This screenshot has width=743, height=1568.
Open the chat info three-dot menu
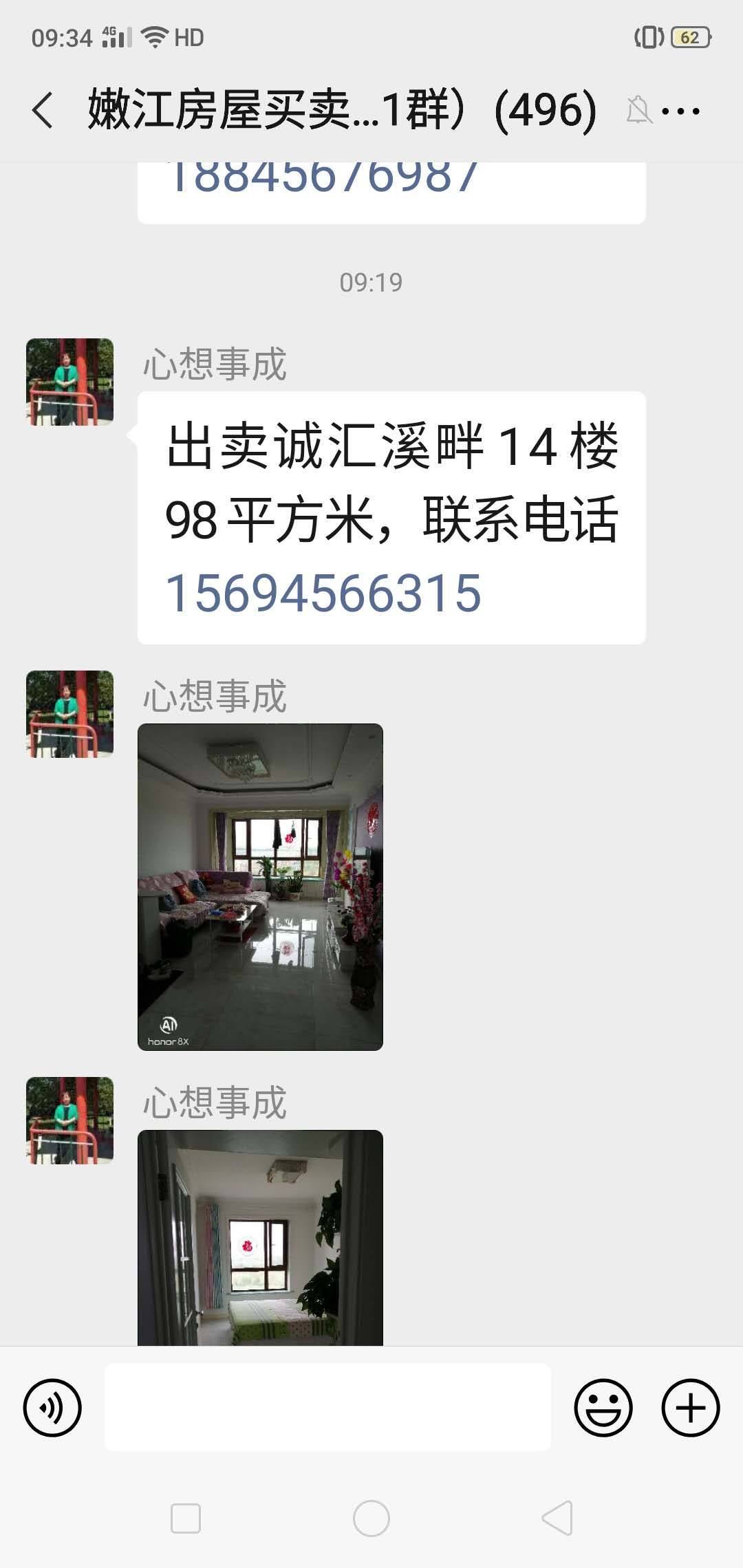(x=680, y=111)
